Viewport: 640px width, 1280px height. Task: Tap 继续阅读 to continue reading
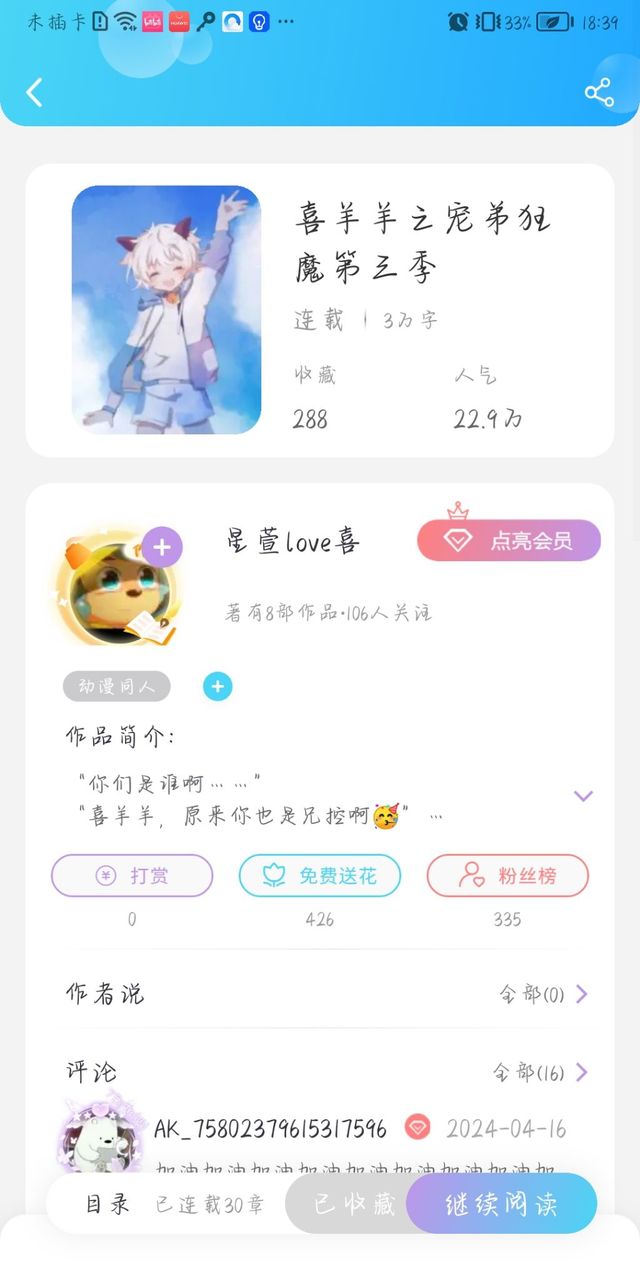[501, 1203]
